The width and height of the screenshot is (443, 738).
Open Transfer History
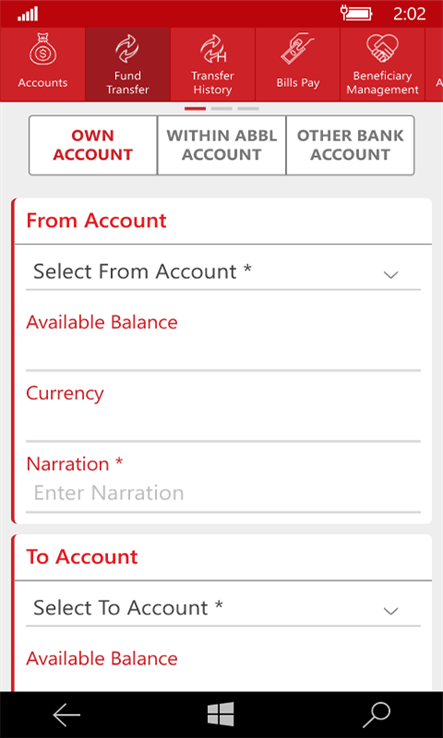click(x=212, y=64)
